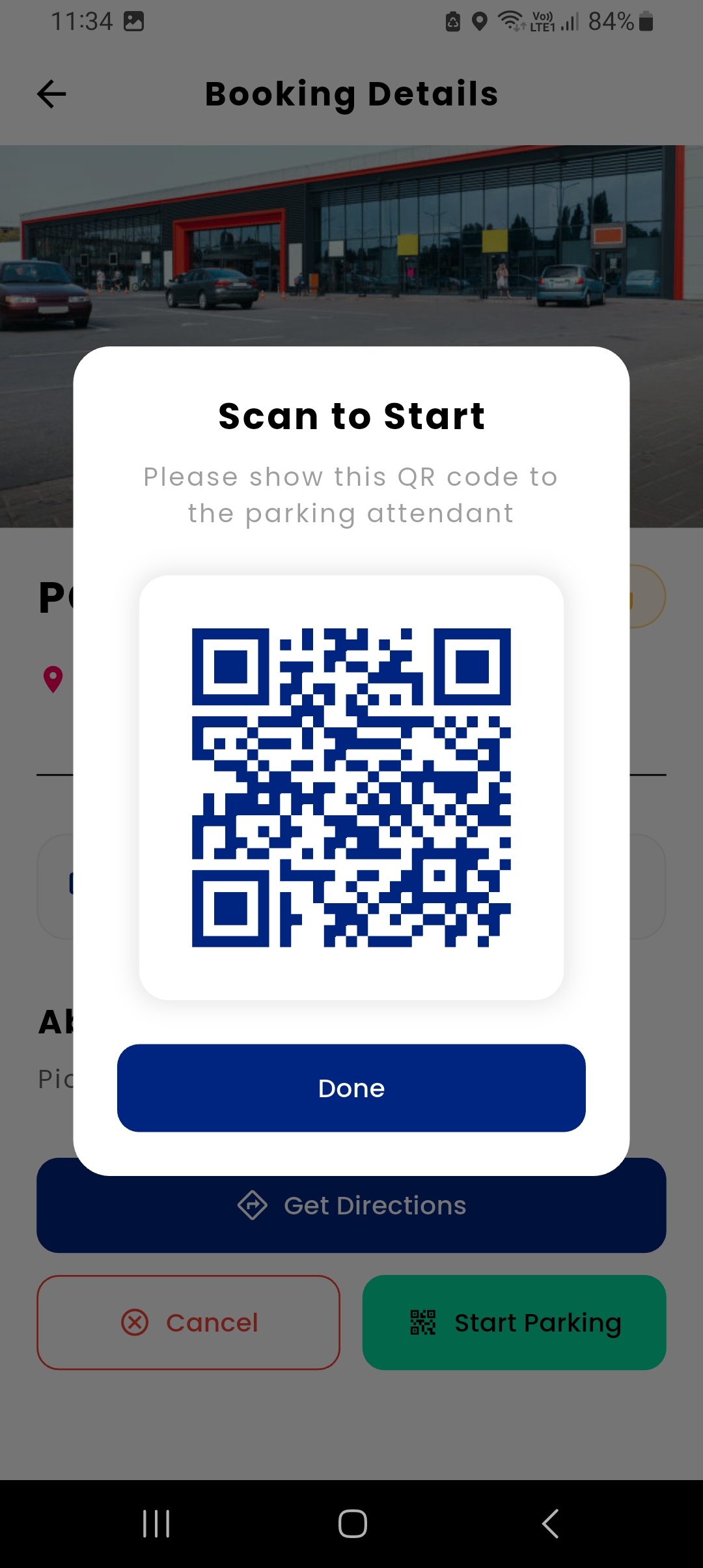The width and height of the screenshot is (703, 1568).
Task: Tap the location services icon in status bar
Action: pyautogui.click(x=480, y=21)
